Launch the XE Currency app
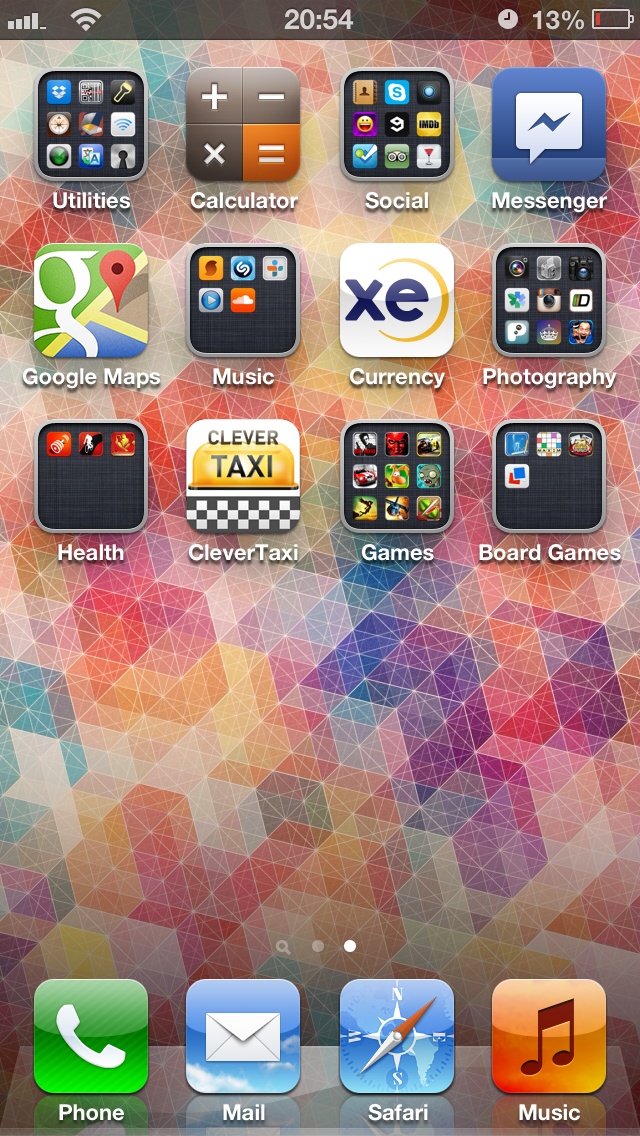Viewport: 640px width, 1136px height. click(396, 301)
